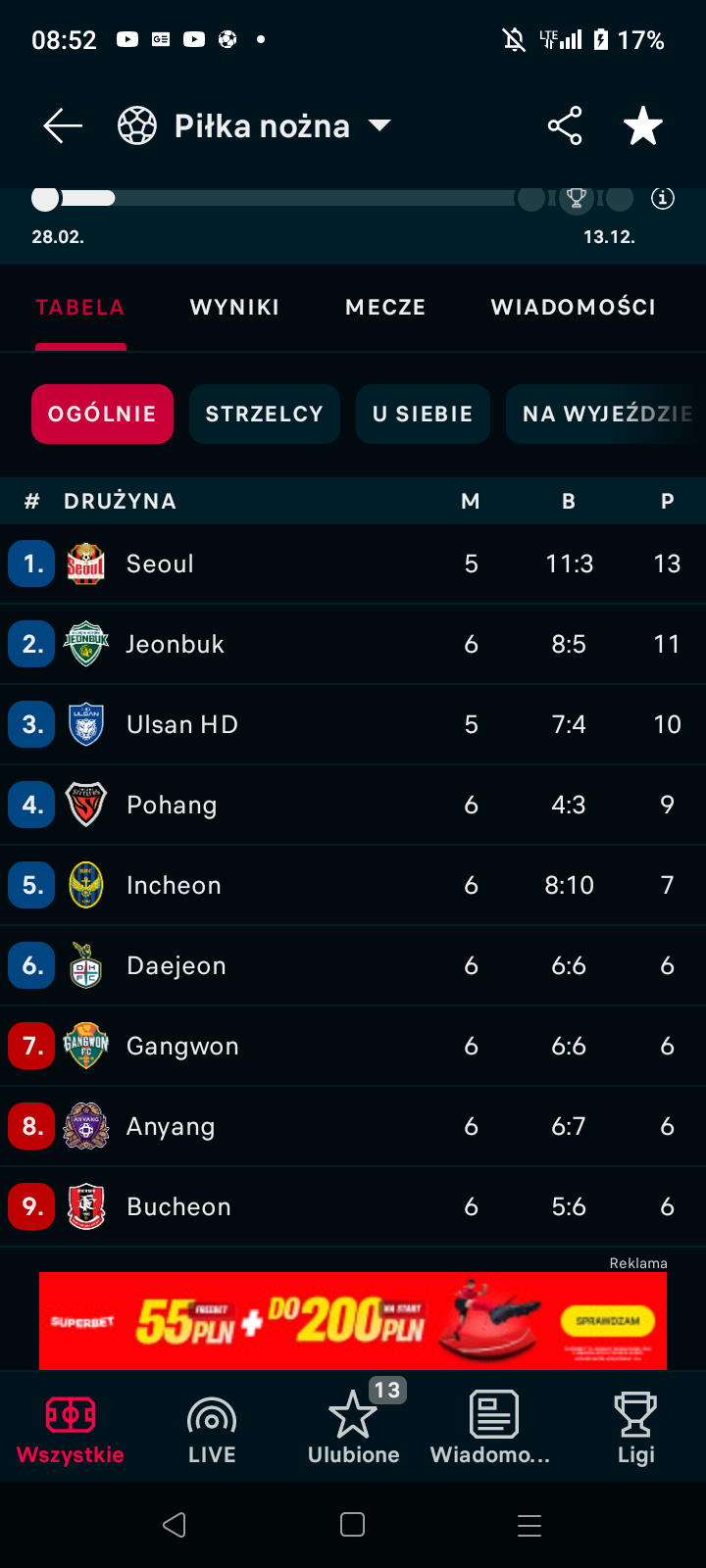Toggle the favorite star for this league

coord(643,126)
